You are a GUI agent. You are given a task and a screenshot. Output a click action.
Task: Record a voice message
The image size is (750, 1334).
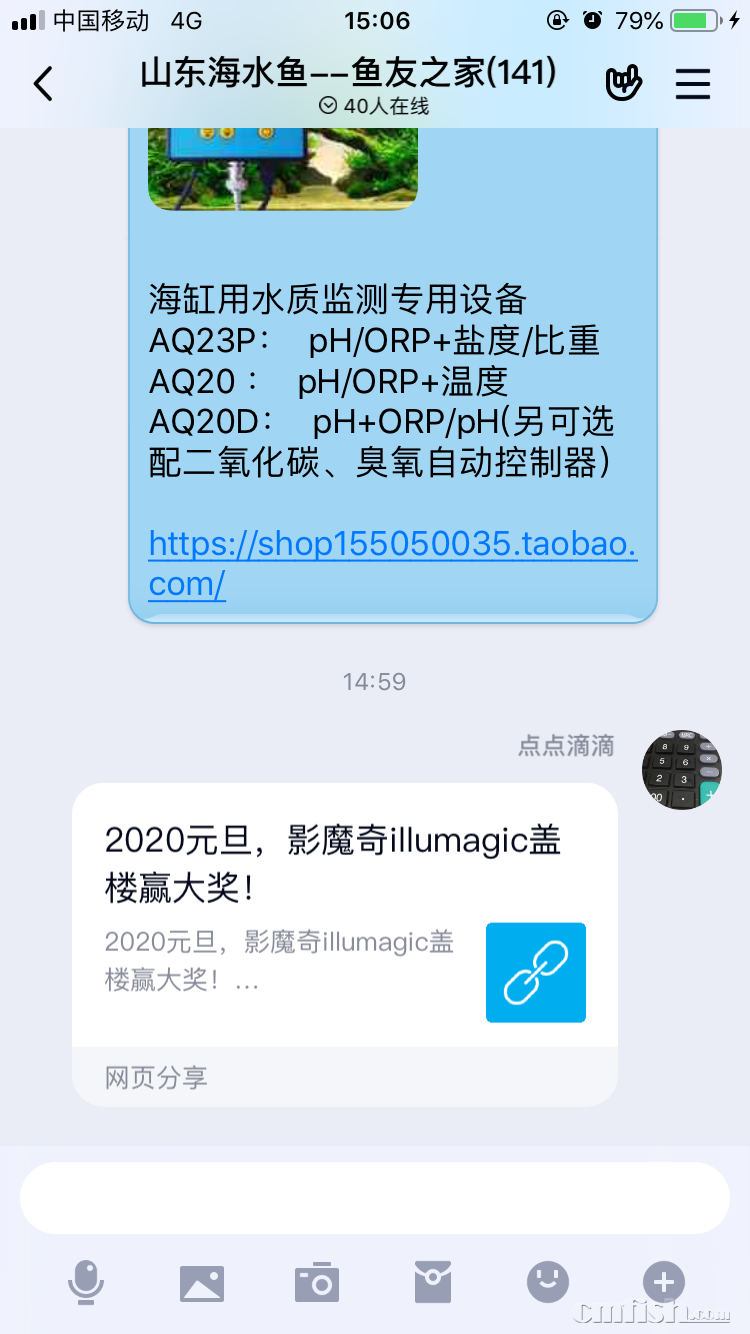point(86,1282)
